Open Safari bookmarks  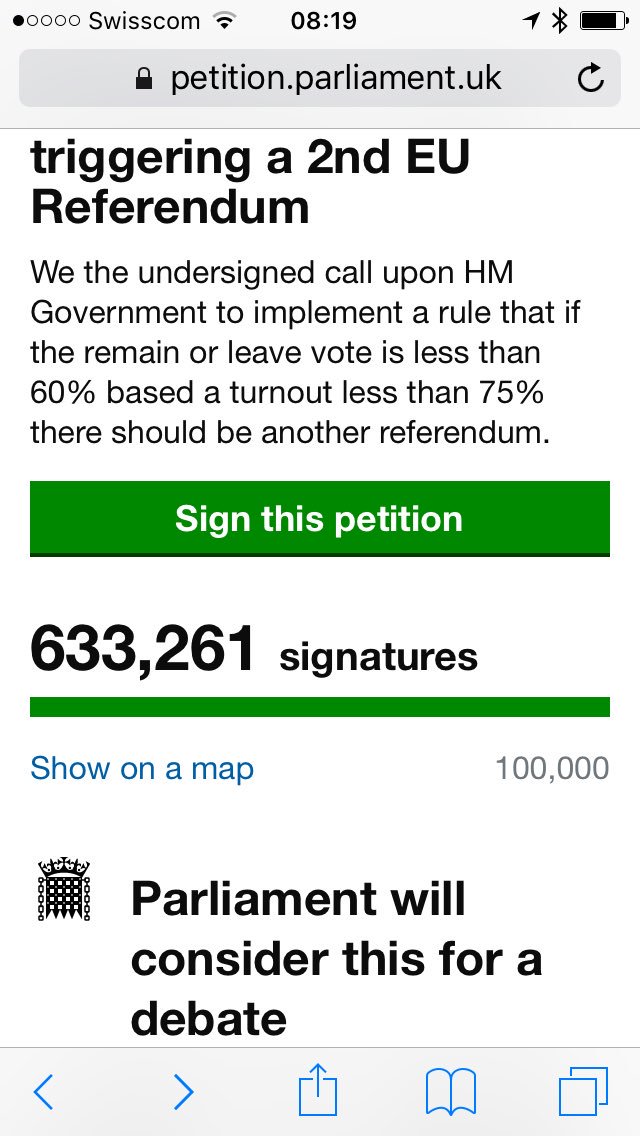[451, 1091]
